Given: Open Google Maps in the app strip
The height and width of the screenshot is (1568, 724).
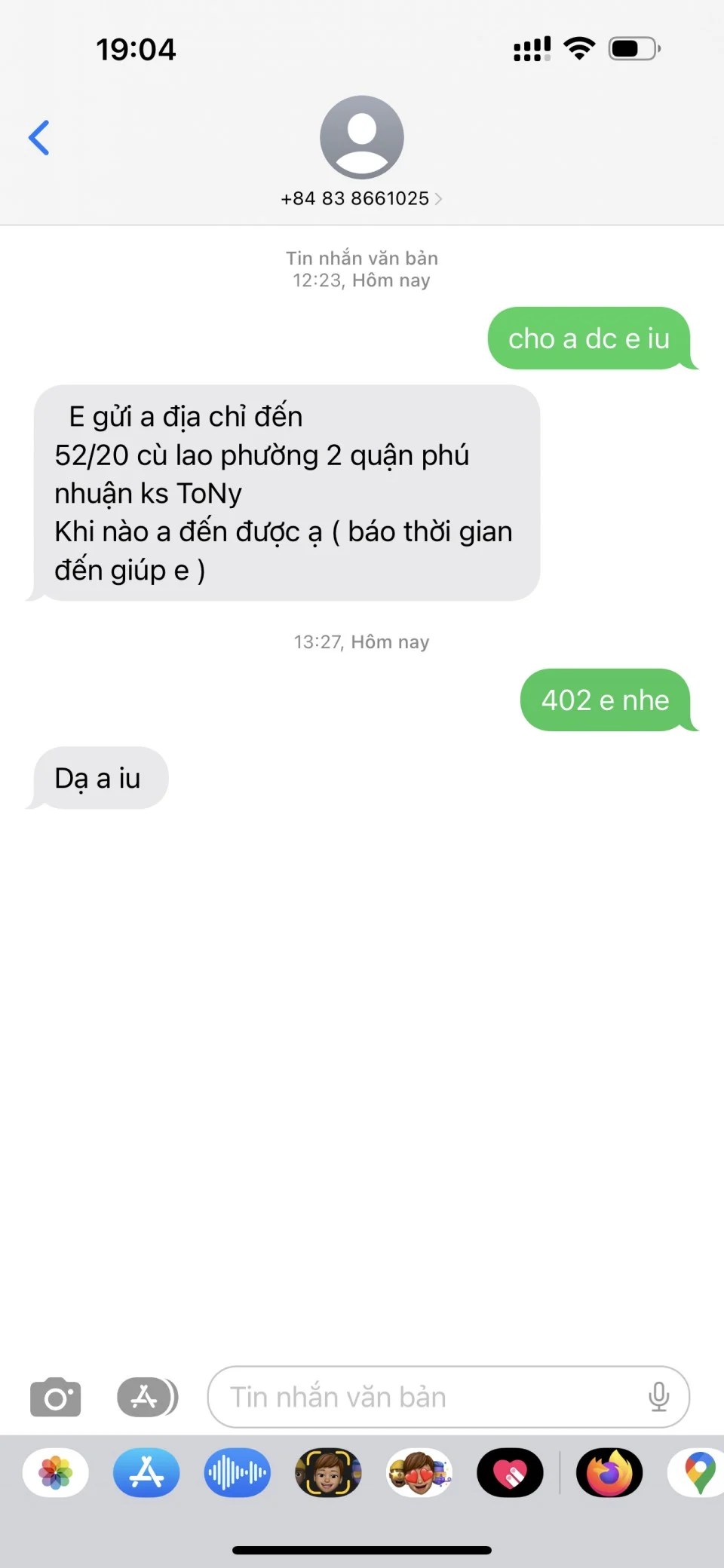Looking at the screenshot, I should [x=699, y=1472].
